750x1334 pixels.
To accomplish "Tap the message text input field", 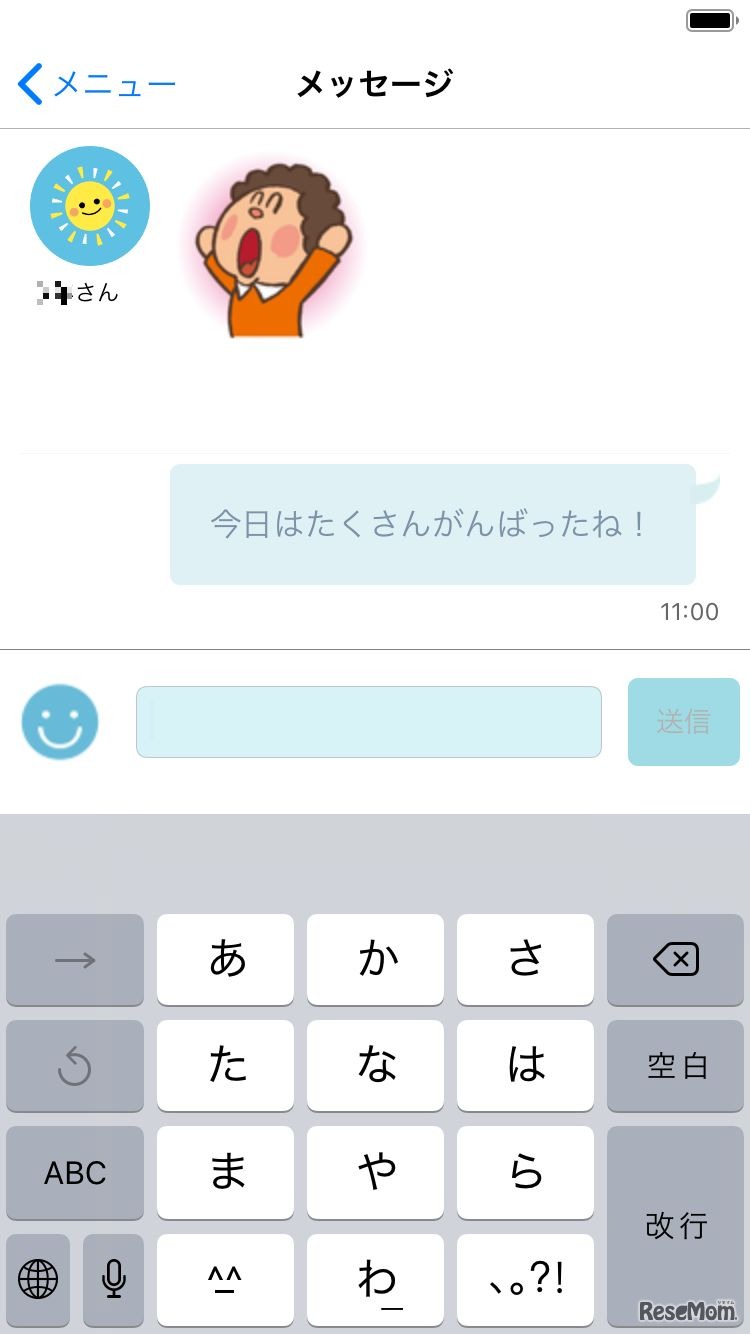I will pyautogui.click(x=368, y=722).
